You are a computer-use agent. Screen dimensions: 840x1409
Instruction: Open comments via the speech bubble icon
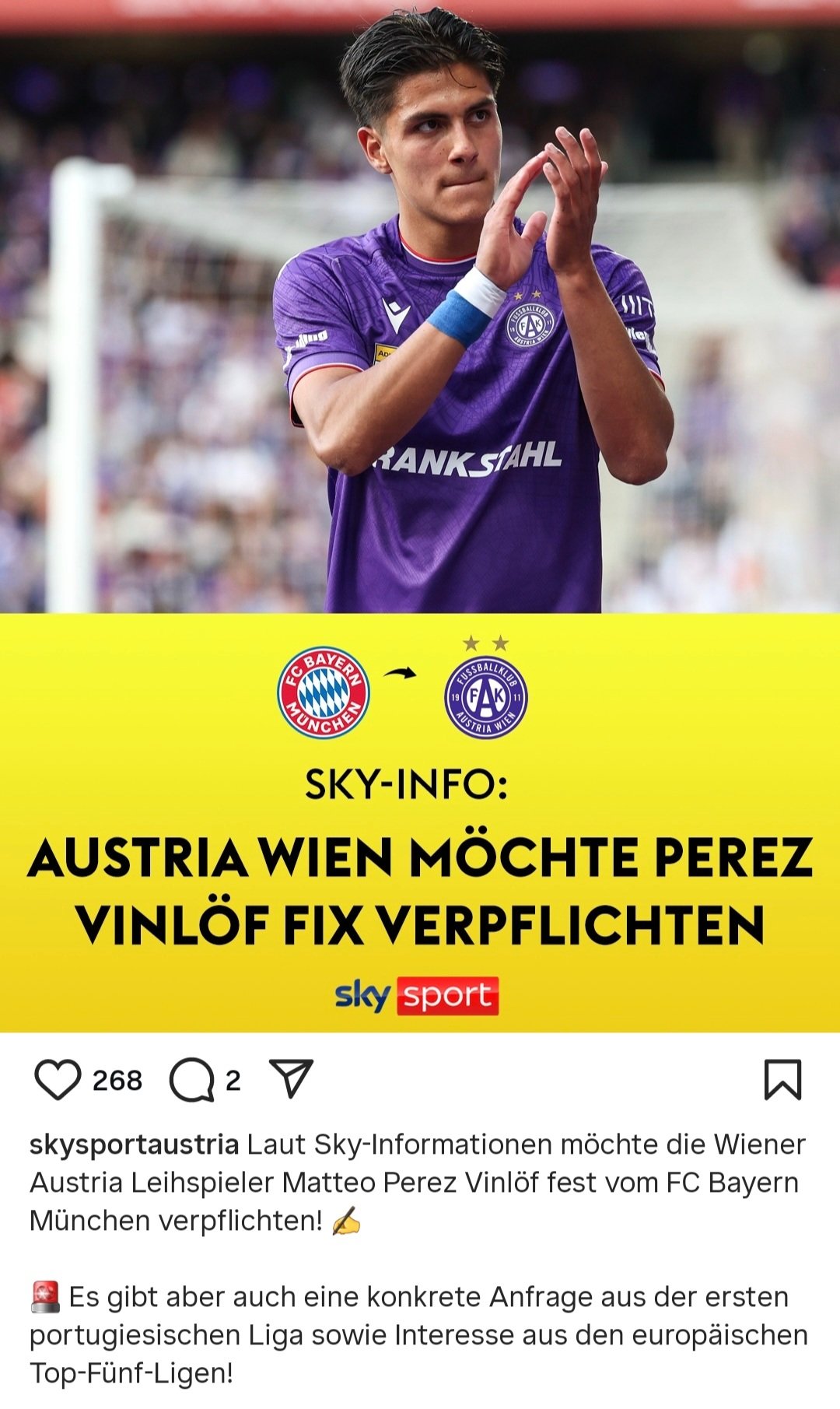191,1080
